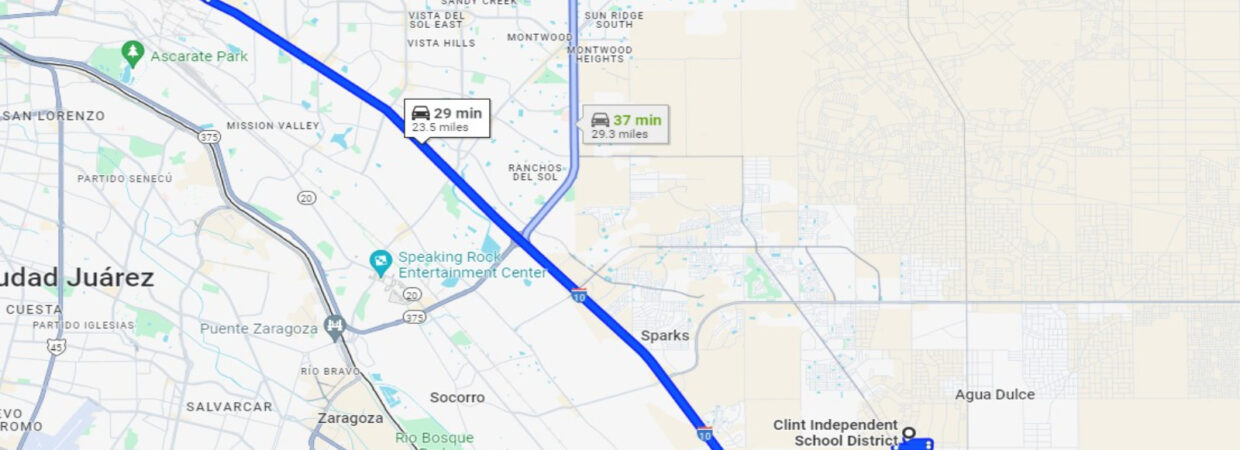Select the 37 min alternate route
The height and width of the screenshot is (450, 1240).
pos(626,125)
